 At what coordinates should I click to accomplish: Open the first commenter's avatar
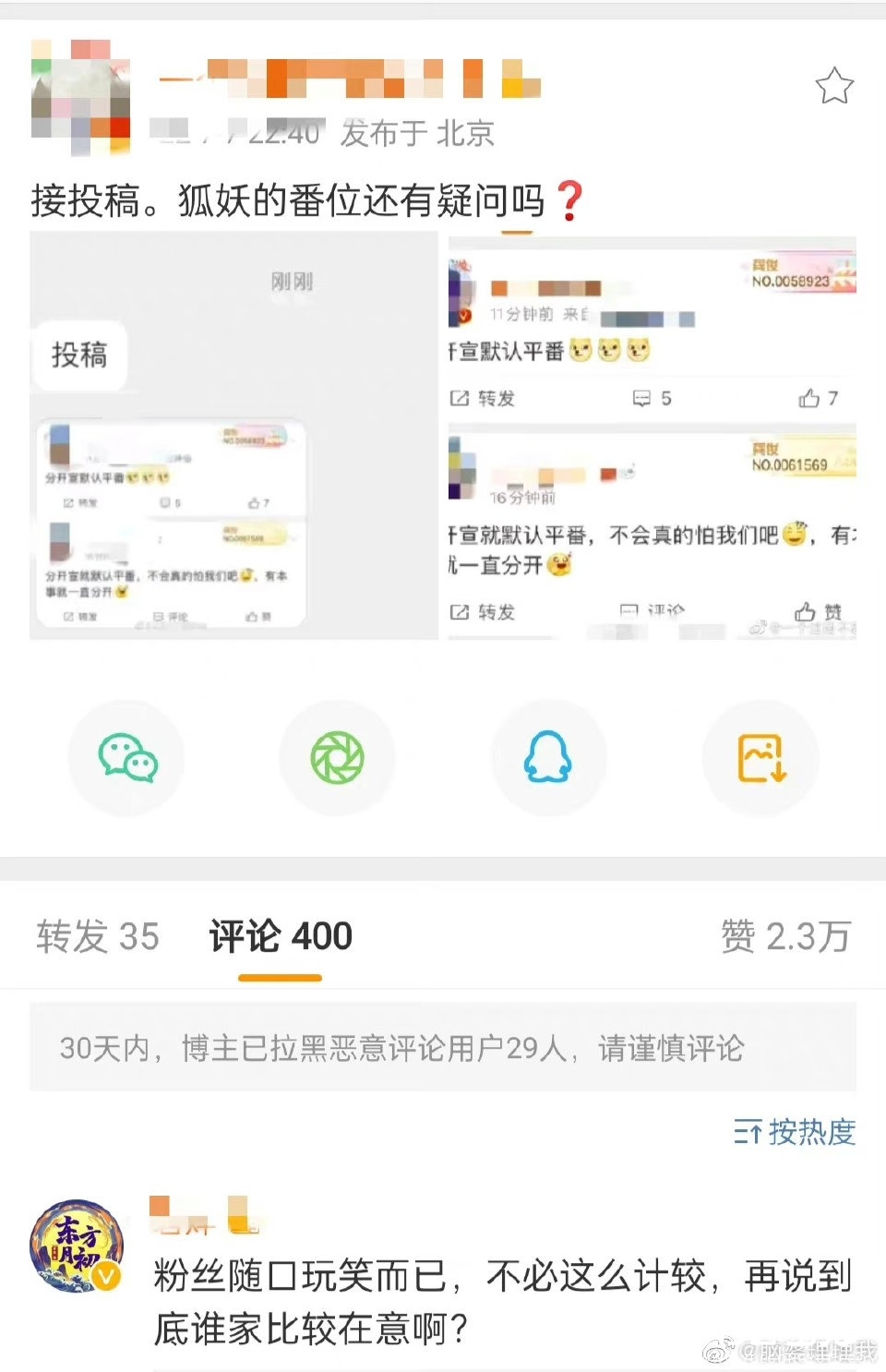pyautogui.click(x=78, y=1246)
